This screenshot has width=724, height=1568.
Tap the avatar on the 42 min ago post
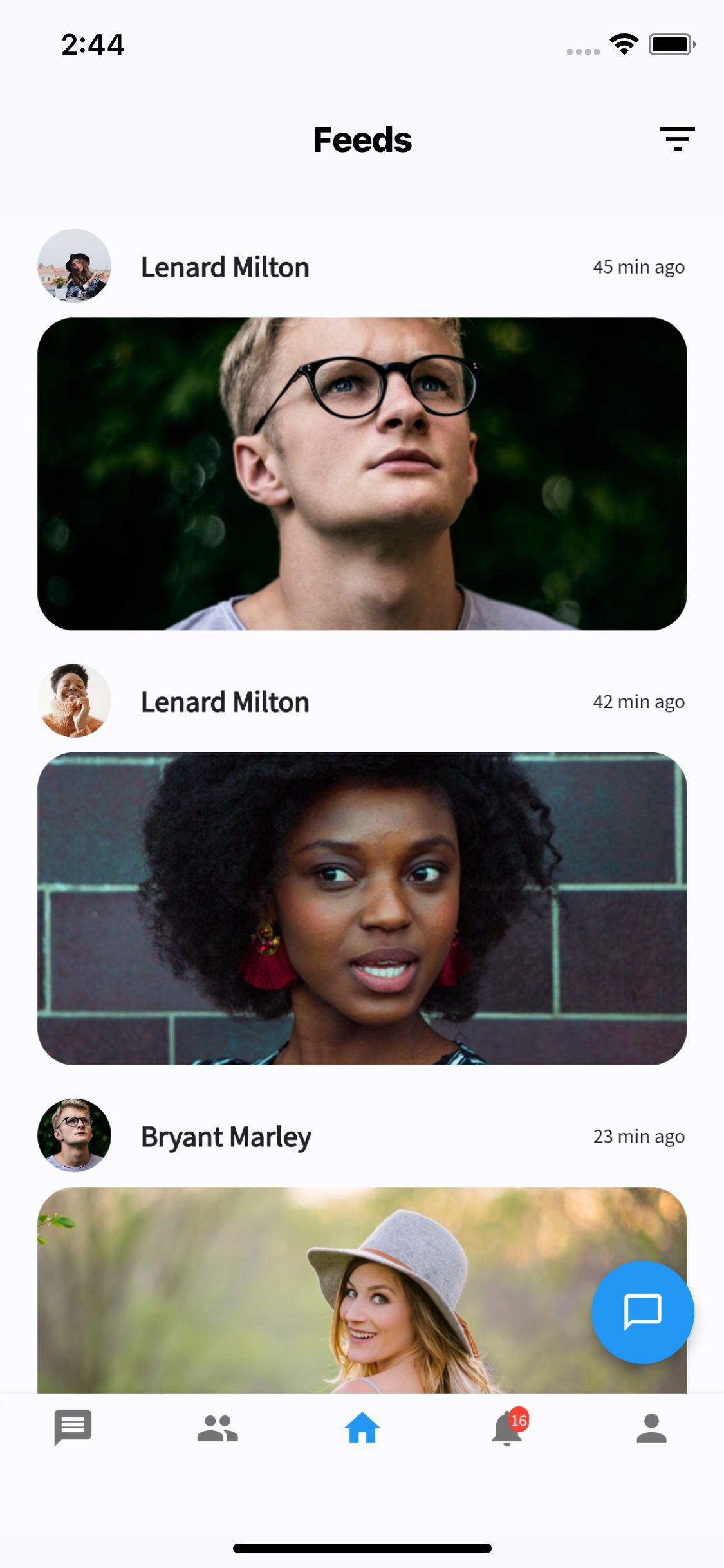click(x=74, y=700)
